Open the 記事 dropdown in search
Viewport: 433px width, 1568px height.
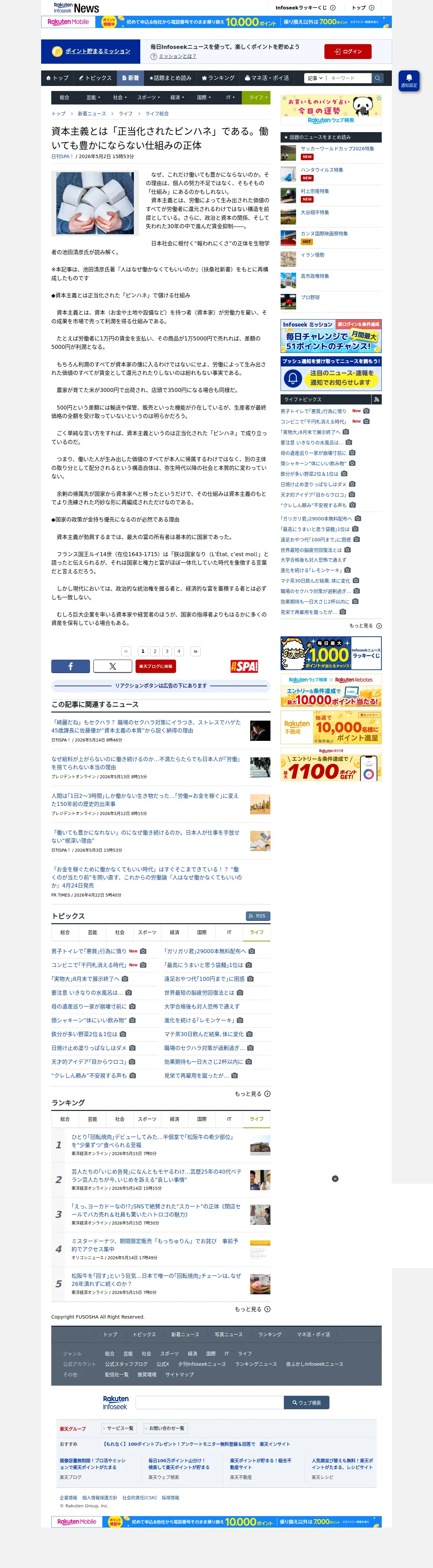point(315,79)
